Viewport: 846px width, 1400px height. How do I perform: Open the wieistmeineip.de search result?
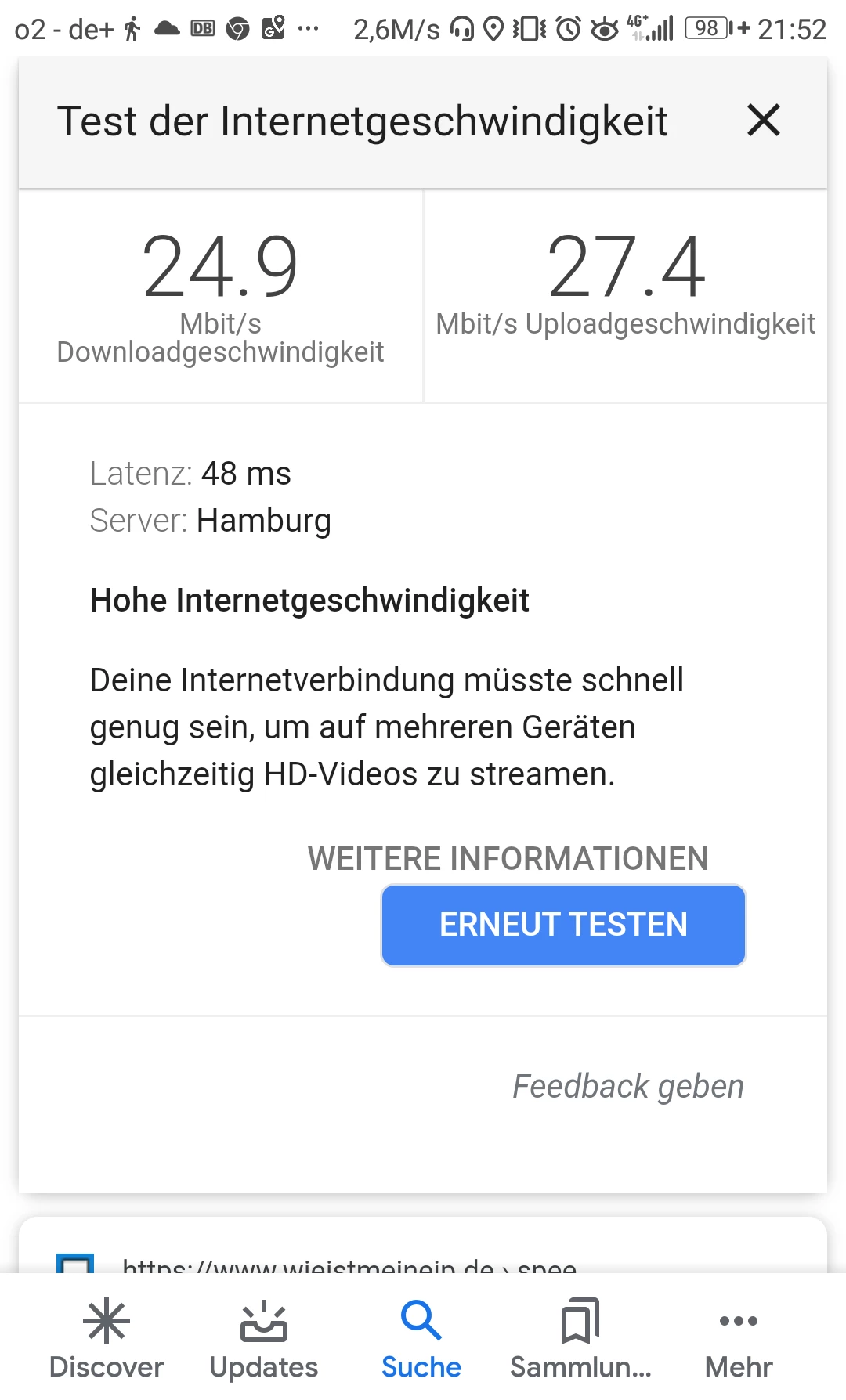pyautogui.click(x=349, y=1263)
